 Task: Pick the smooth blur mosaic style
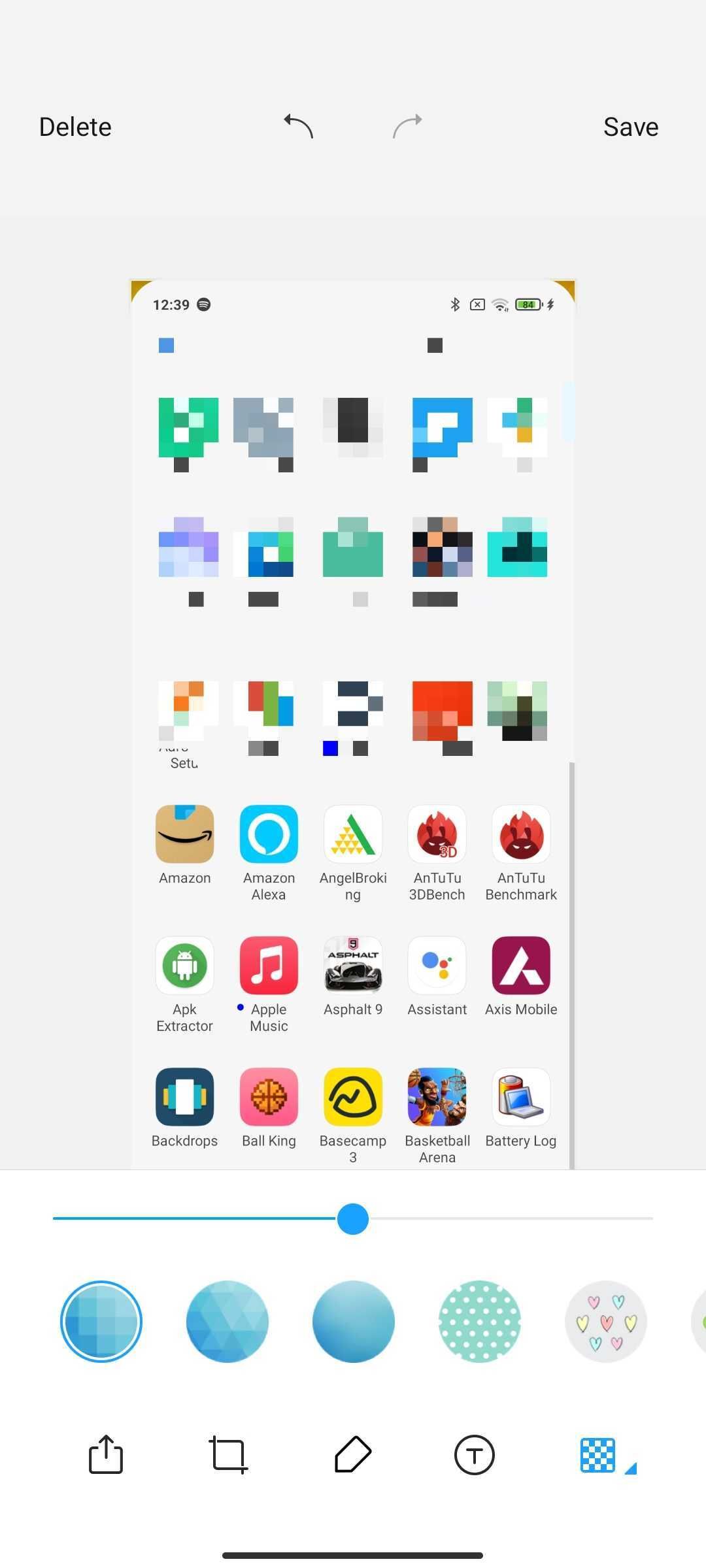pyautogui.click(x=354, y=1321)
